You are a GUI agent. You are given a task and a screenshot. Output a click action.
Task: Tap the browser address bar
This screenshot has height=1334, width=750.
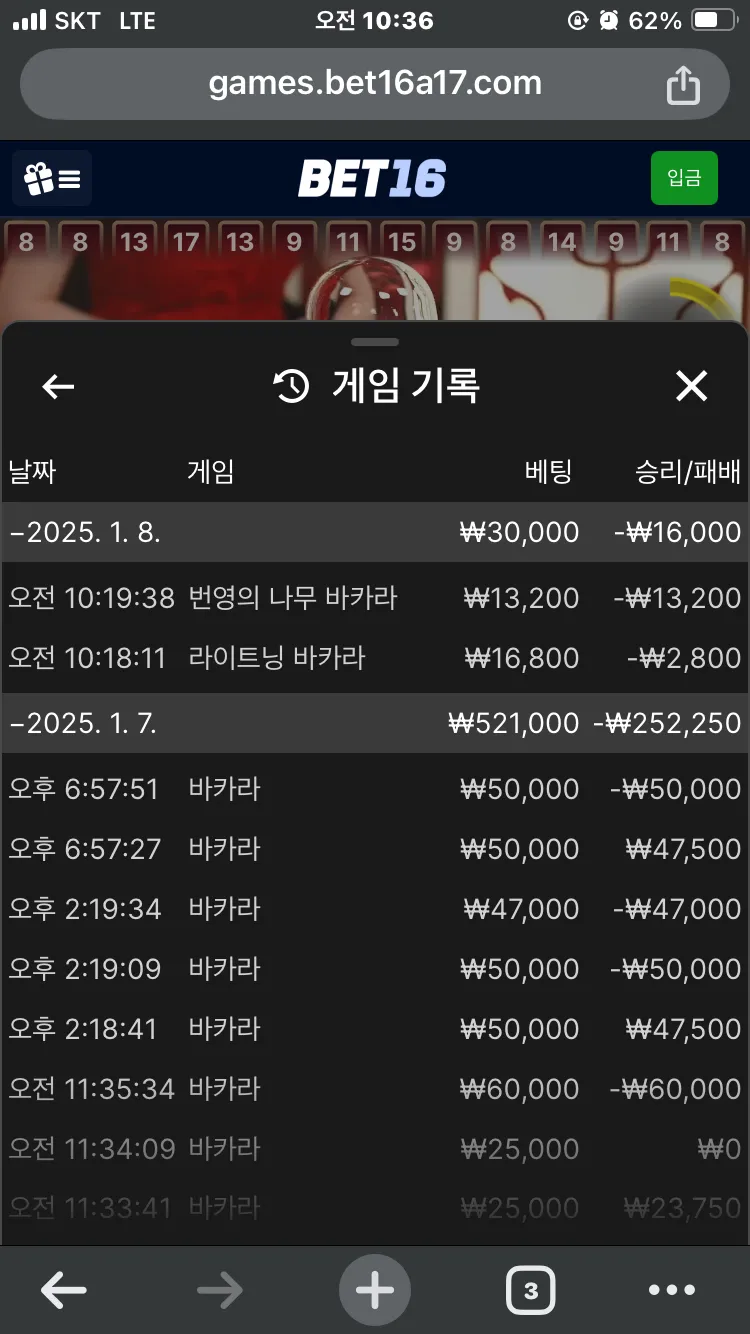[375, 84]
